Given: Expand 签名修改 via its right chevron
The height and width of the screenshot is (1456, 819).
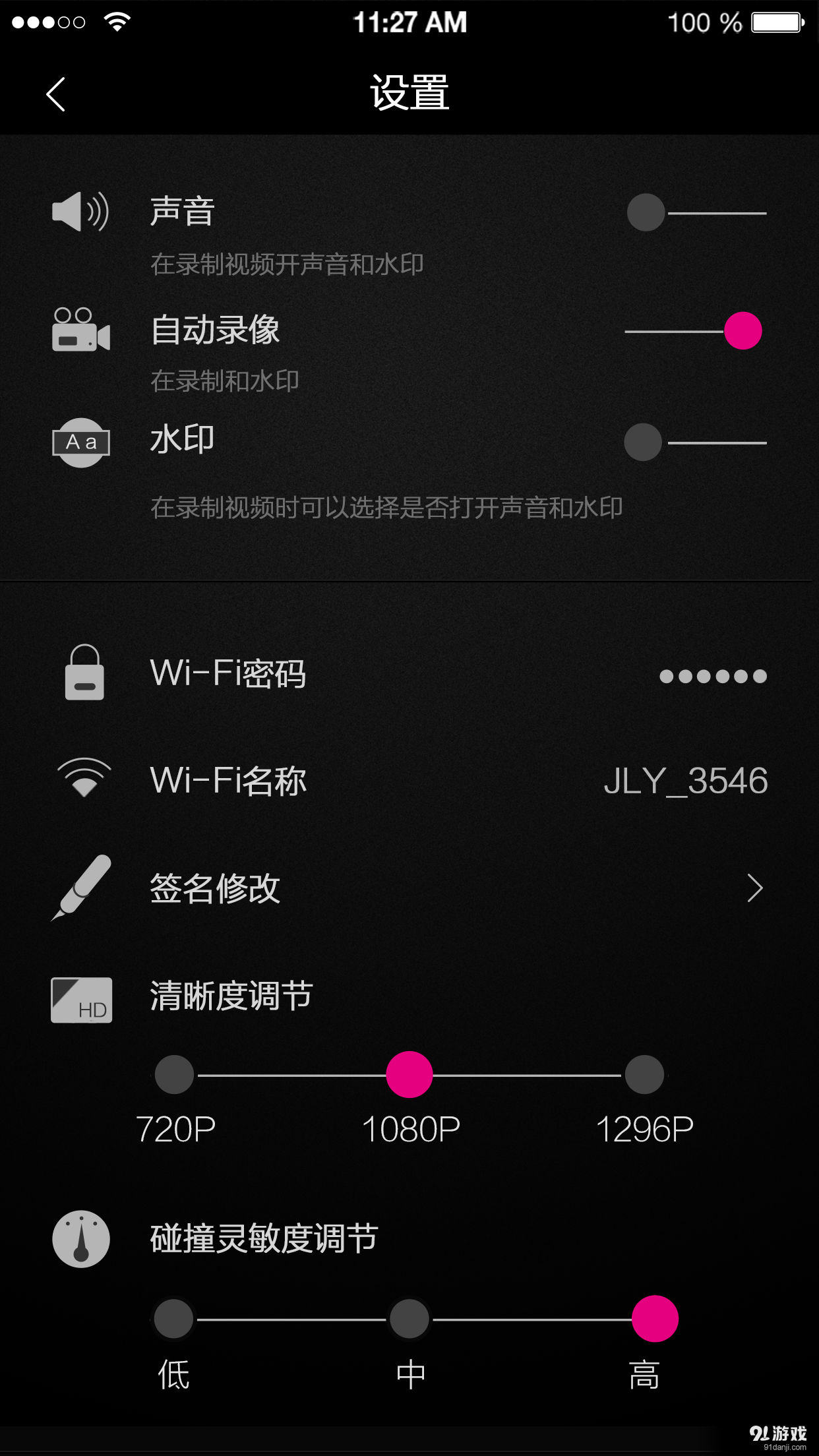Looking at the screenshot, I should (756, 889).
